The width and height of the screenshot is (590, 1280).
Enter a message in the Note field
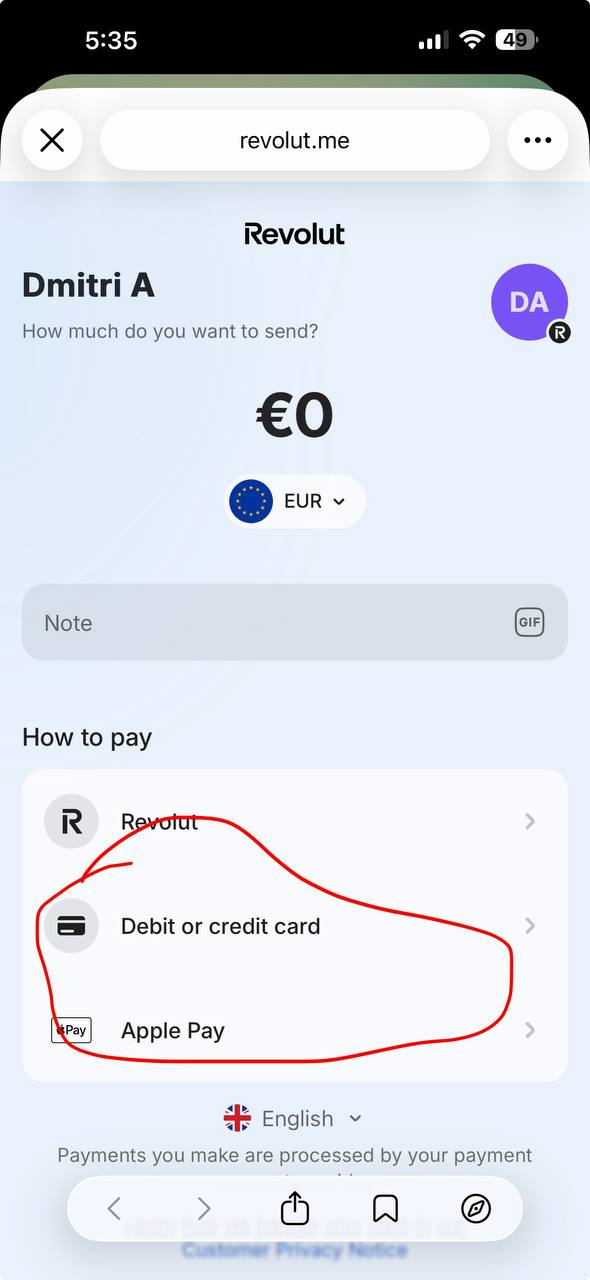(295, 622)
